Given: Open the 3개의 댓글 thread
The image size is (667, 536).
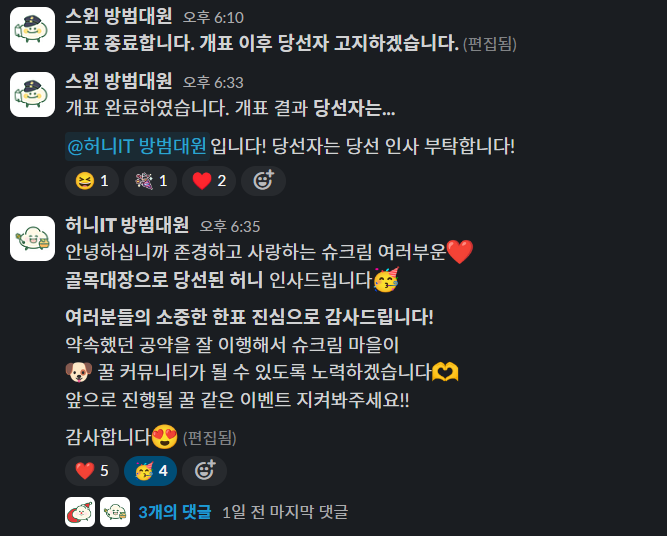Looking at the screenshot, I should click(x=175, y=511).
